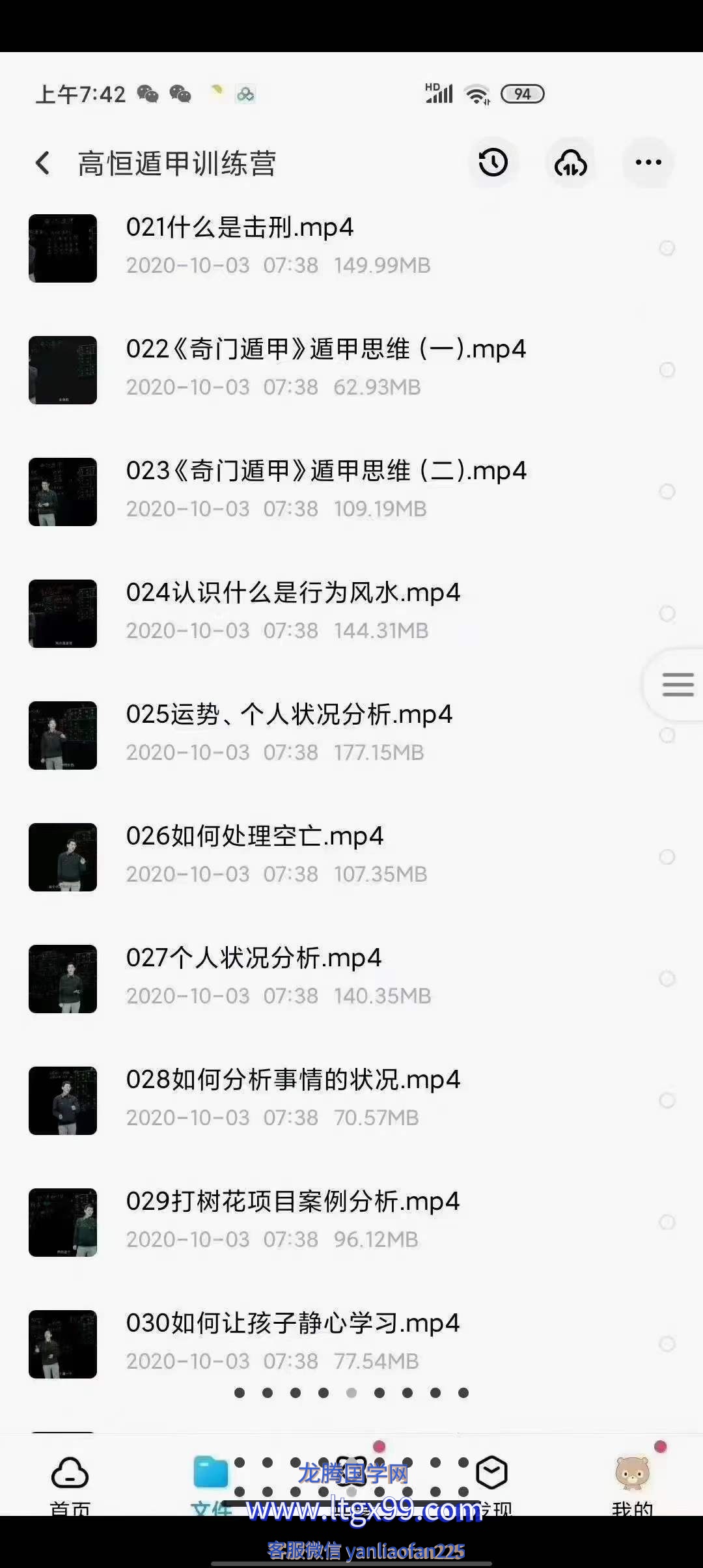Open 026如何处理空亡.mp4 video
The width and height of the screenshot is (703, 1568).
(255, 837)
